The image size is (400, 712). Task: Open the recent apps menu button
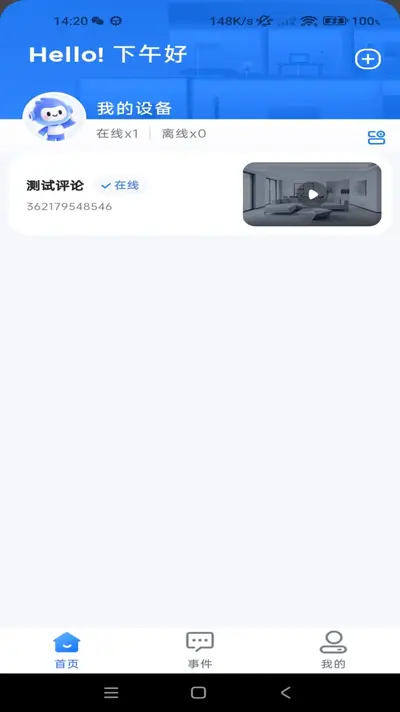111,692
